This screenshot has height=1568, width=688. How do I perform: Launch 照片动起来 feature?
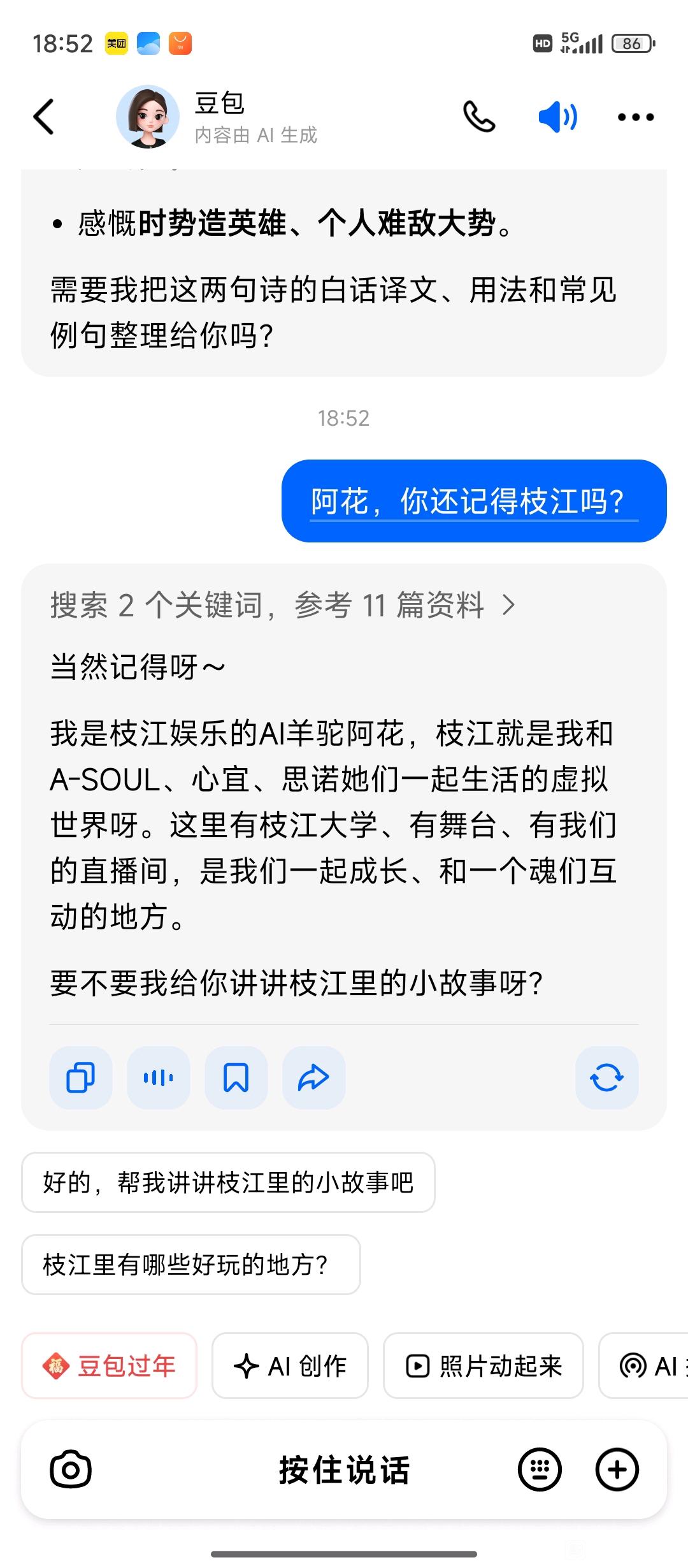point(483,1366)
